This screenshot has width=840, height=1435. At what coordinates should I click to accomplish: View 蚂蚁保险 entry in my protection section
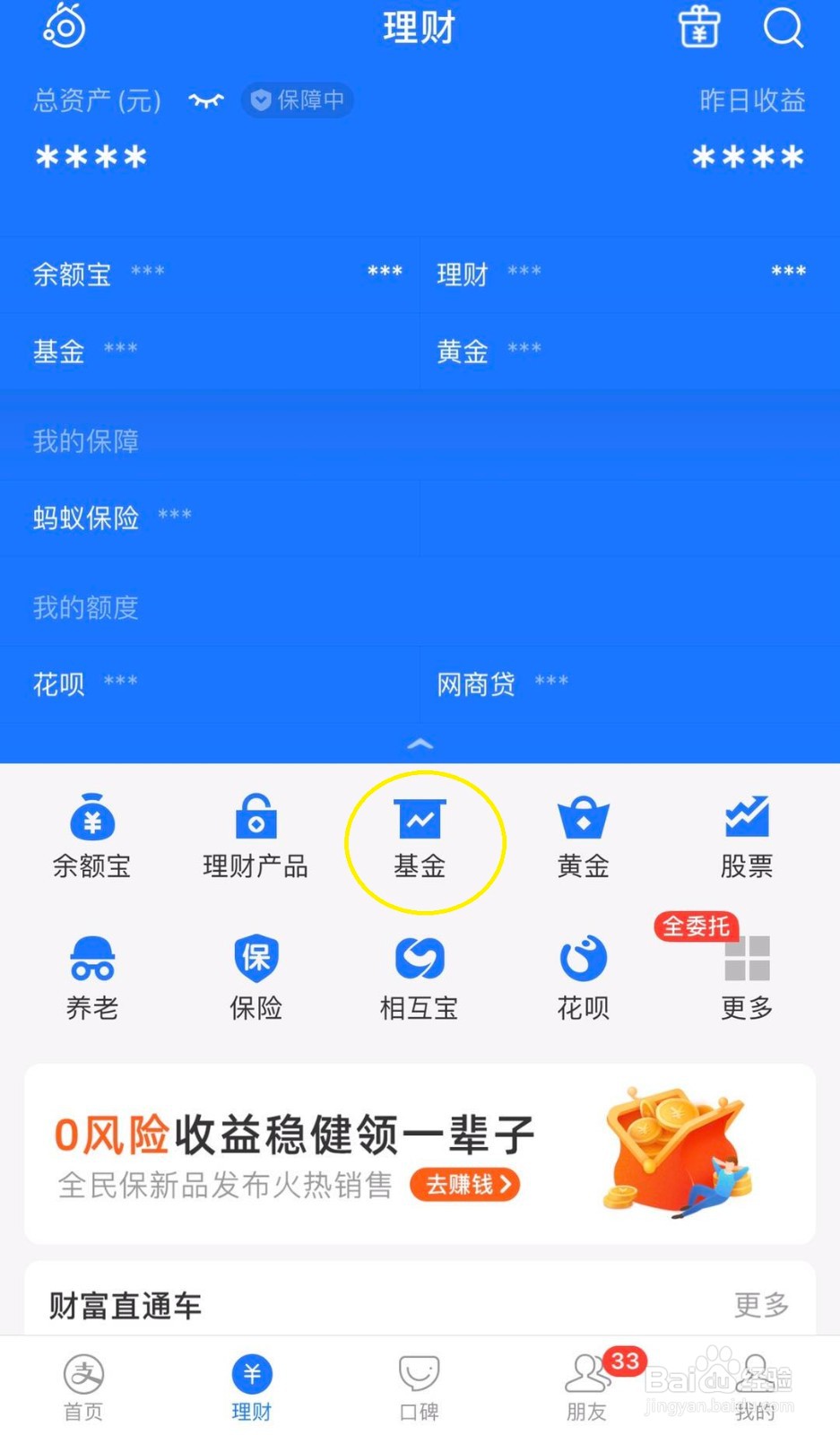(85, 517)
